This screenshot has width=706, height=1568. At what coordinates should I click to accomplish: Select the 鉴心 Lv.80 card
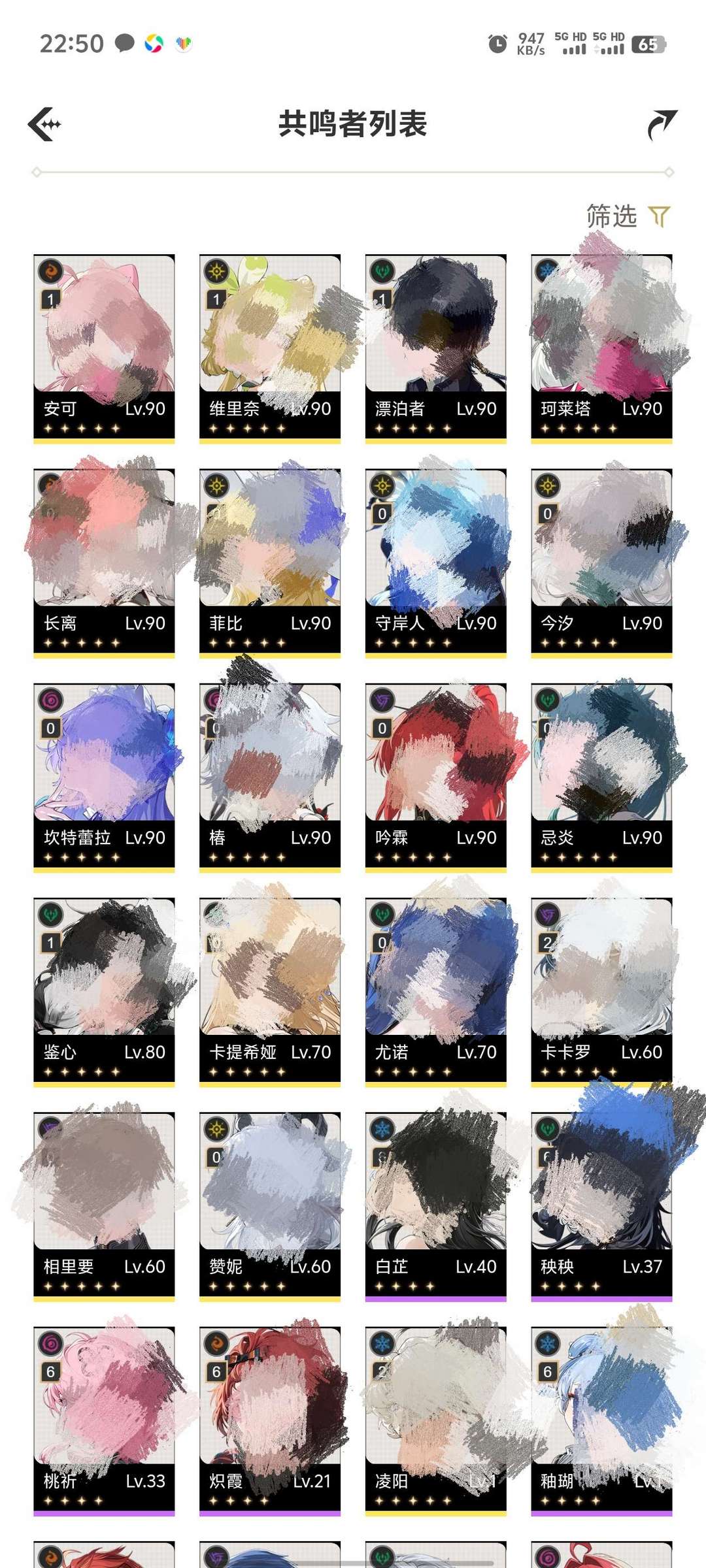point(104,990)
